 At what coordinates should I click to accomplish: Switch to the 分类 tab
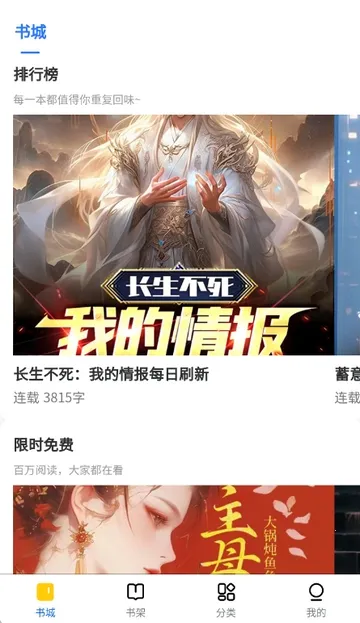(226, 600)
